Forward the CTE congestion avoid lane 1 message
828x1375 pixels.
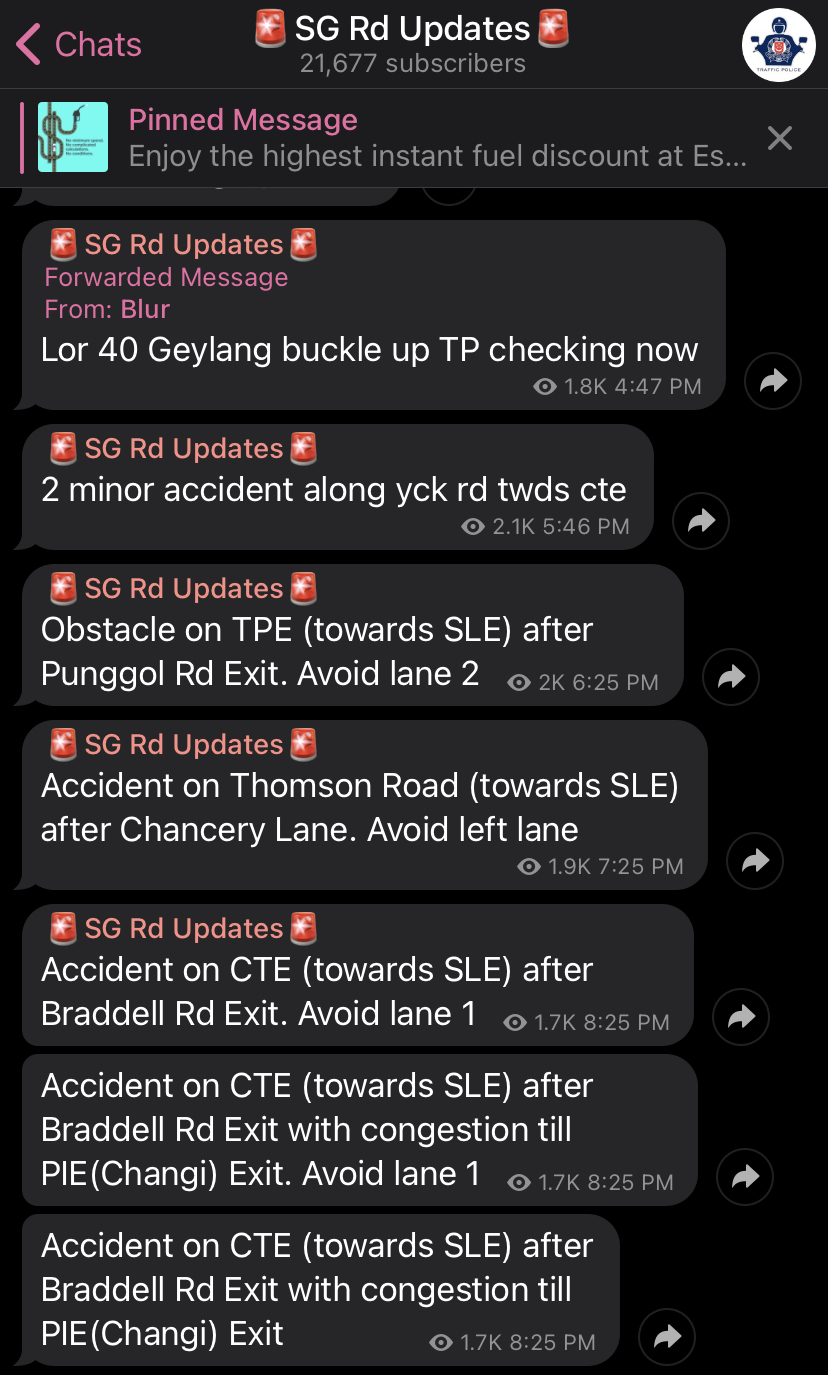point(745,1177)
